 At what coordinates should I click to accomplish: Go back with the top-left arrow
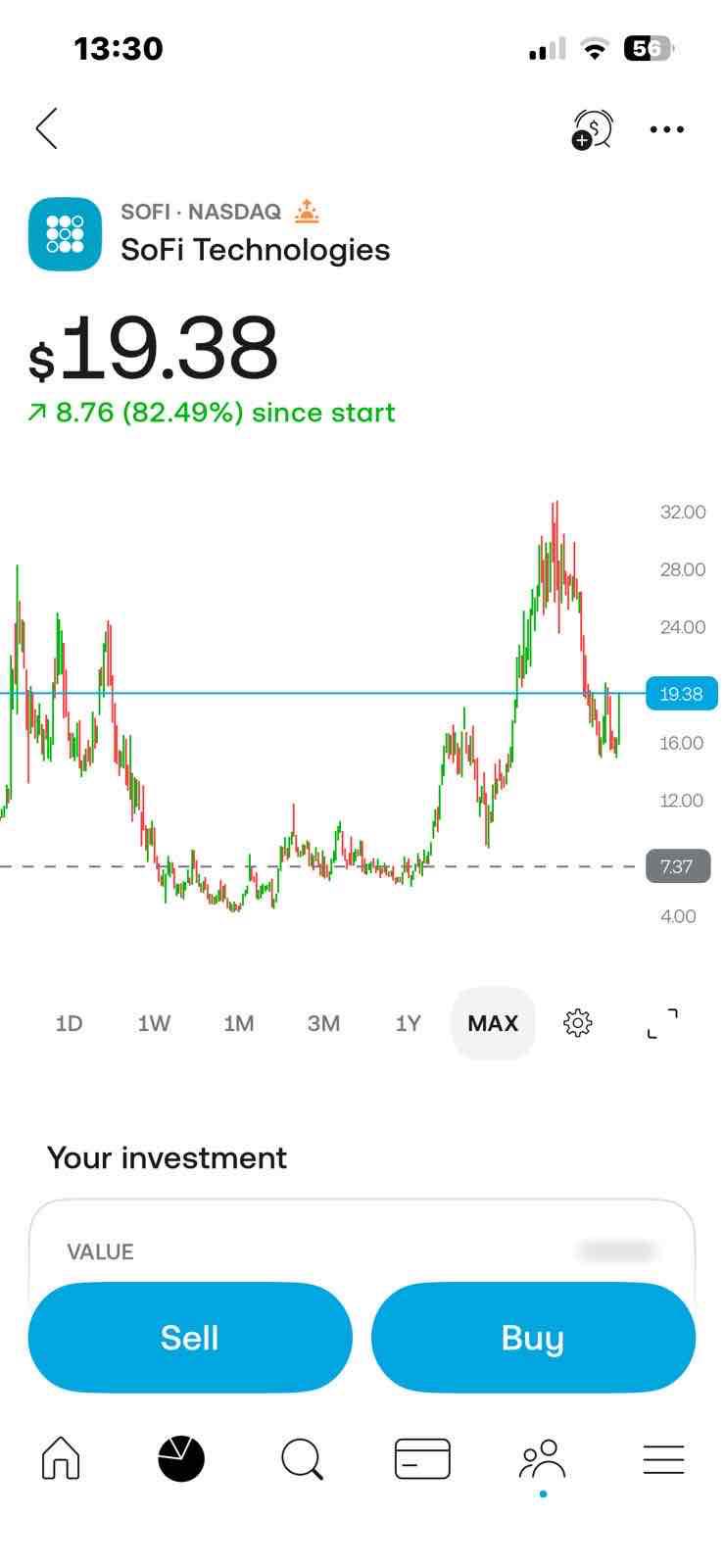[46, 128]
